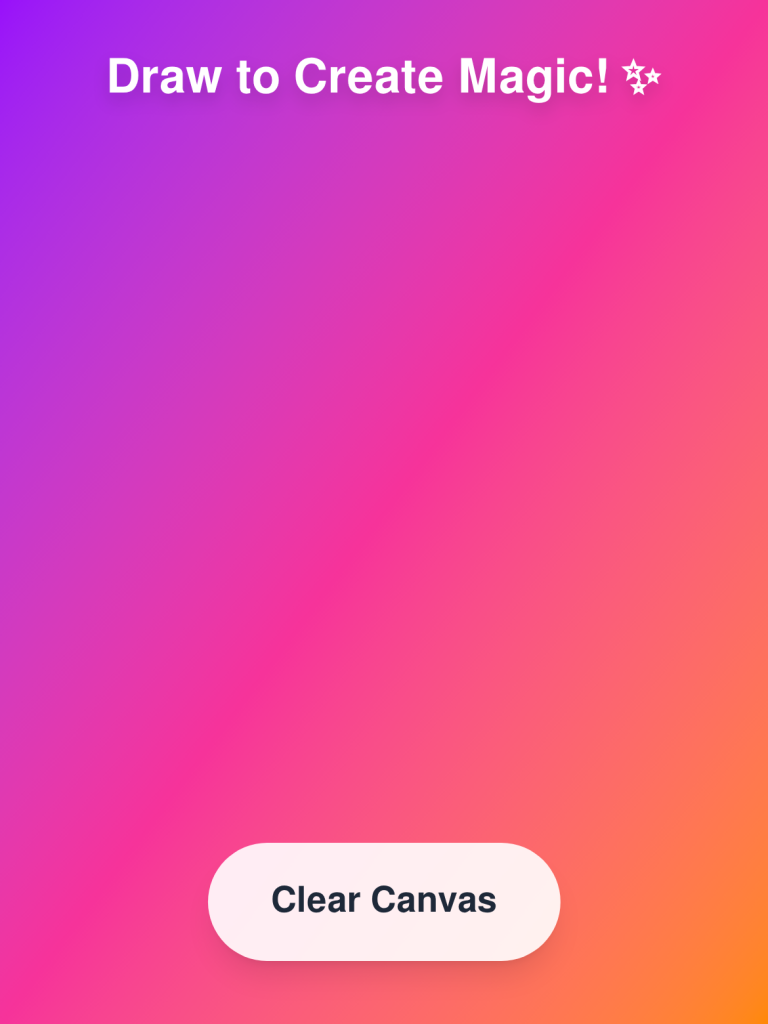Image resolution: width=768 pixels, height=1024 pixels.
Task: Tap the Clear Canvas button
Action: tap(384, 901)
